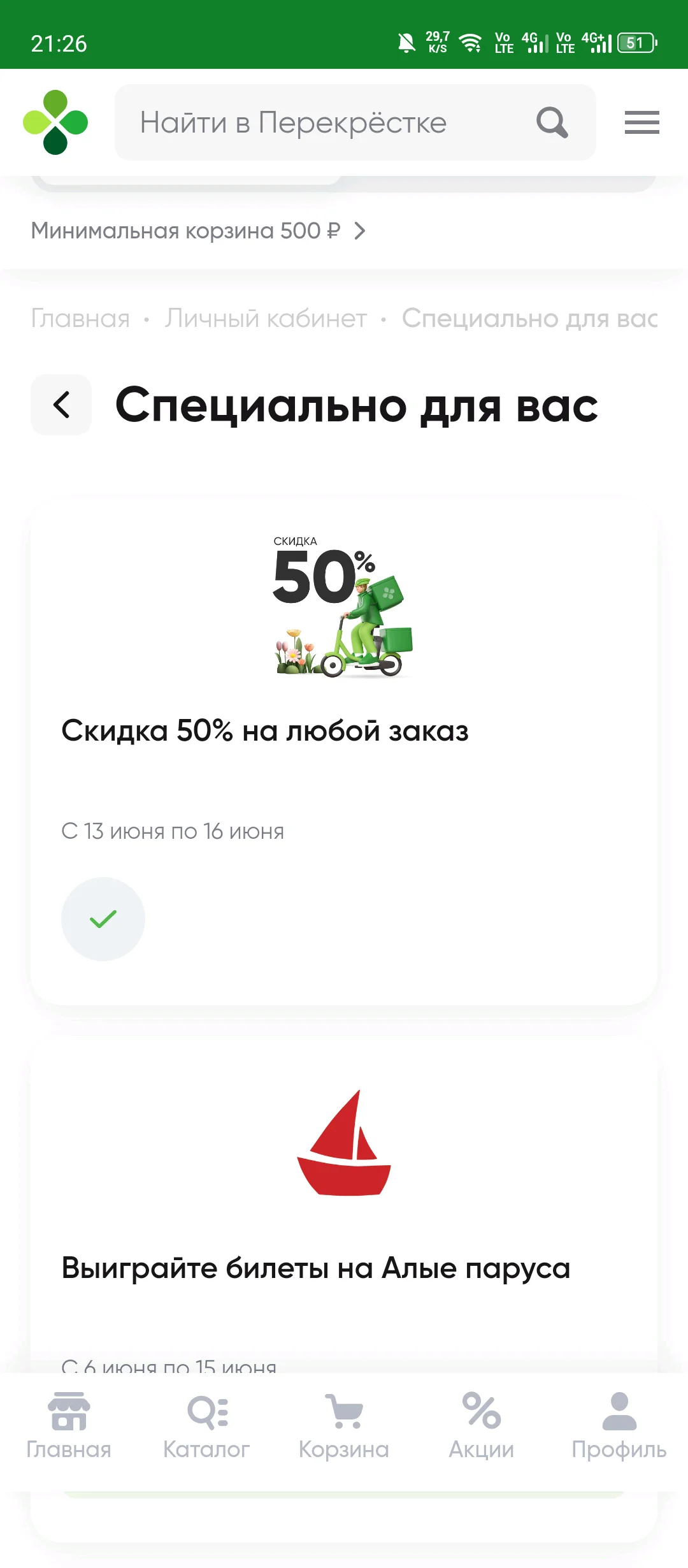The height and width of the screenshot is (1568, 688).
Task: Switch to the Каталог tab
Action: 206,1426
